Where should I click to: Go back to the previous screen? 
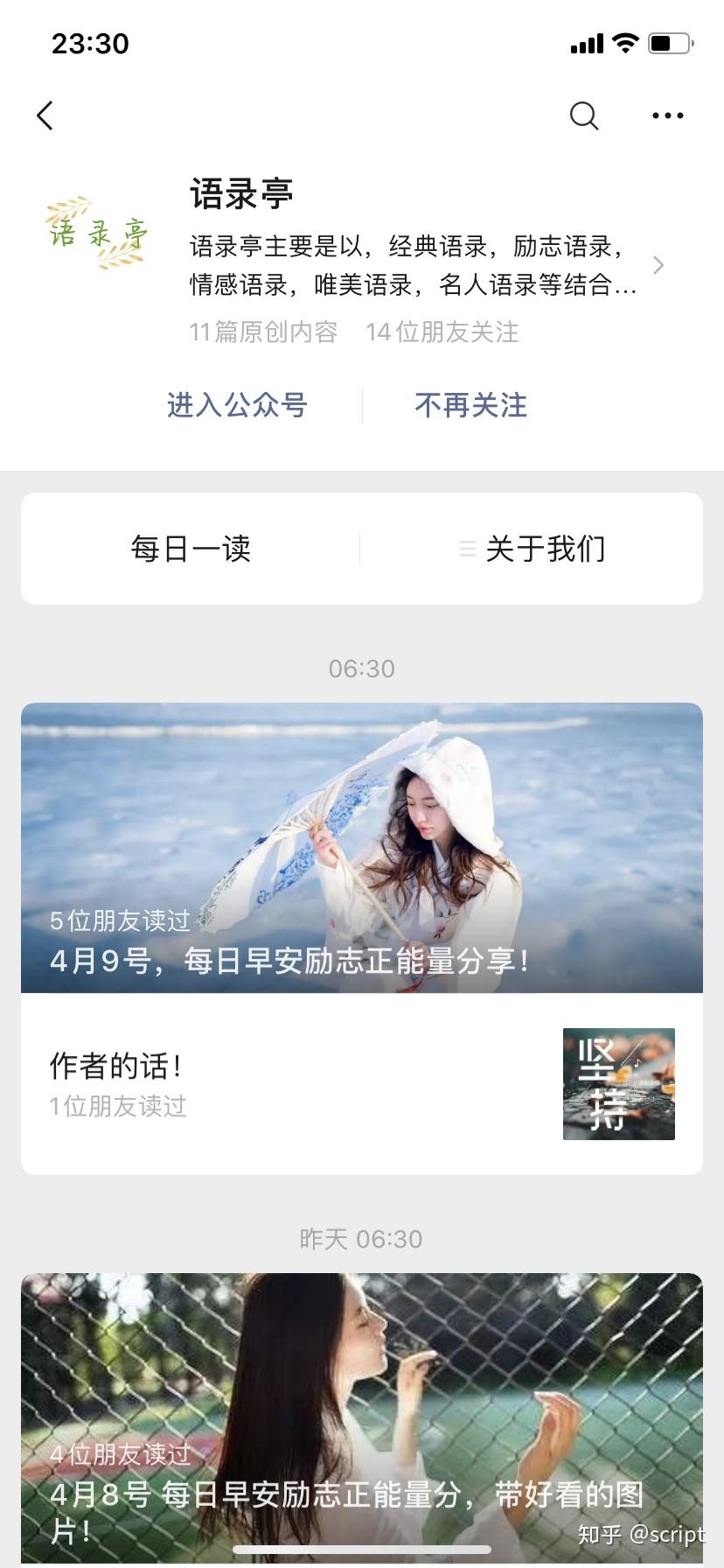pyautogui.click(x=45, y=115)
